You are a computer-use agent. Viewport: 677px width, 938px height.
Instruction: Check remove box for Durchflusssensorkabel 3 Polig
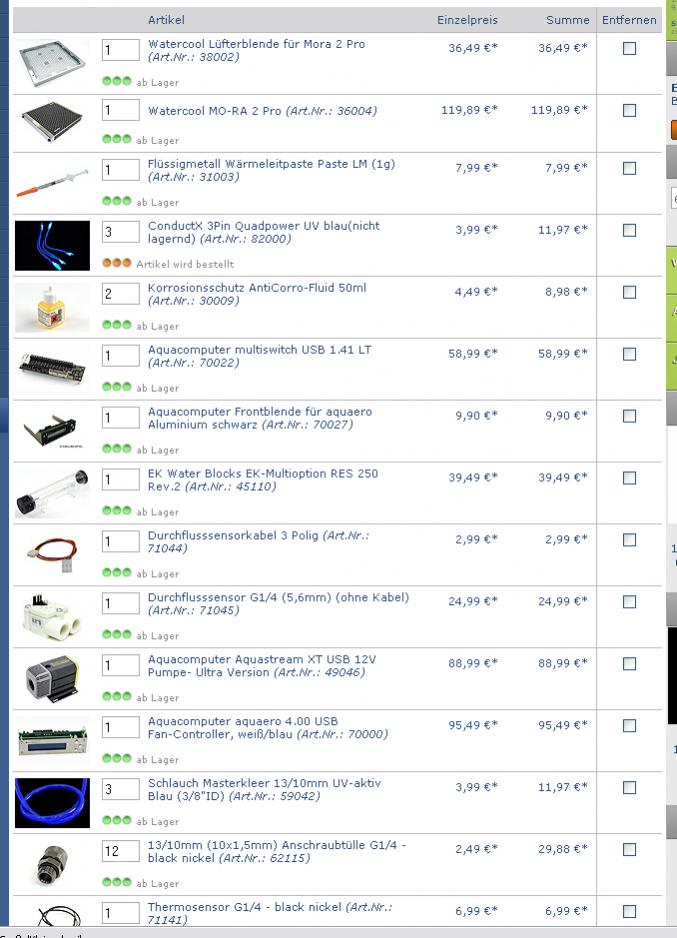tap(629, 540)
